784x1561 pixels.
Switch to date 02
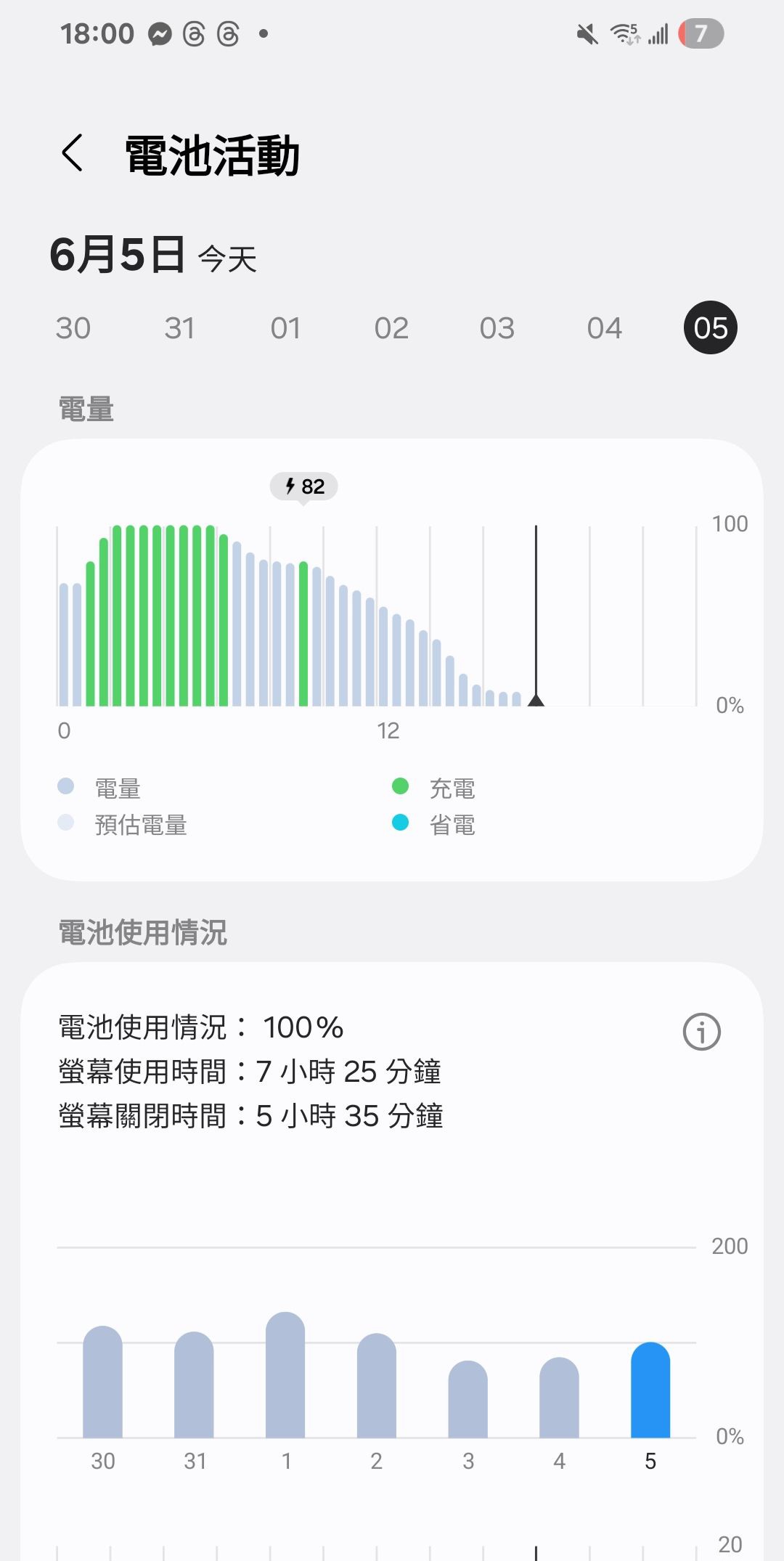(391, 328)
